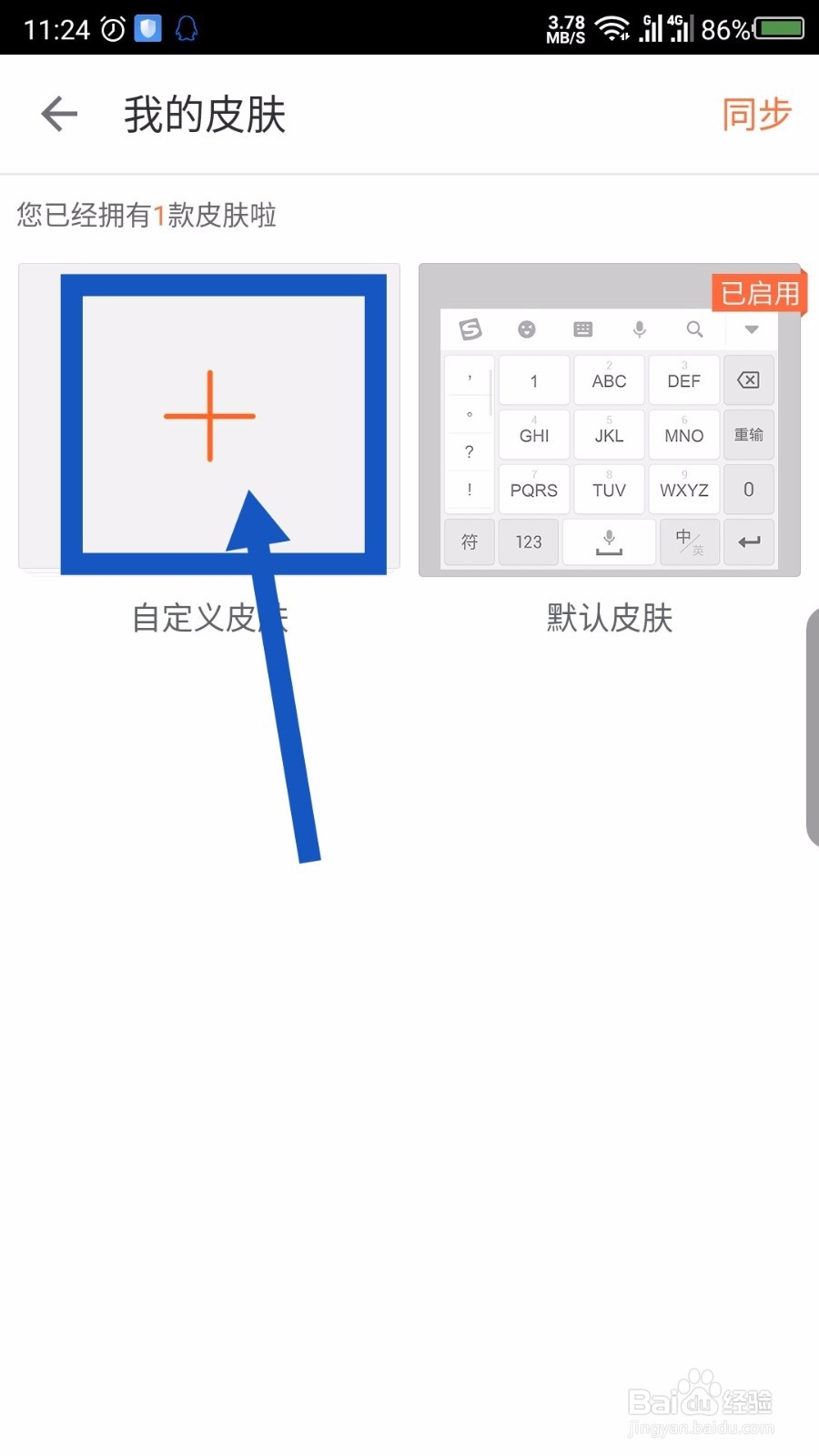Click the 已启用 enabled badge on the default skin

coord(761,294)
